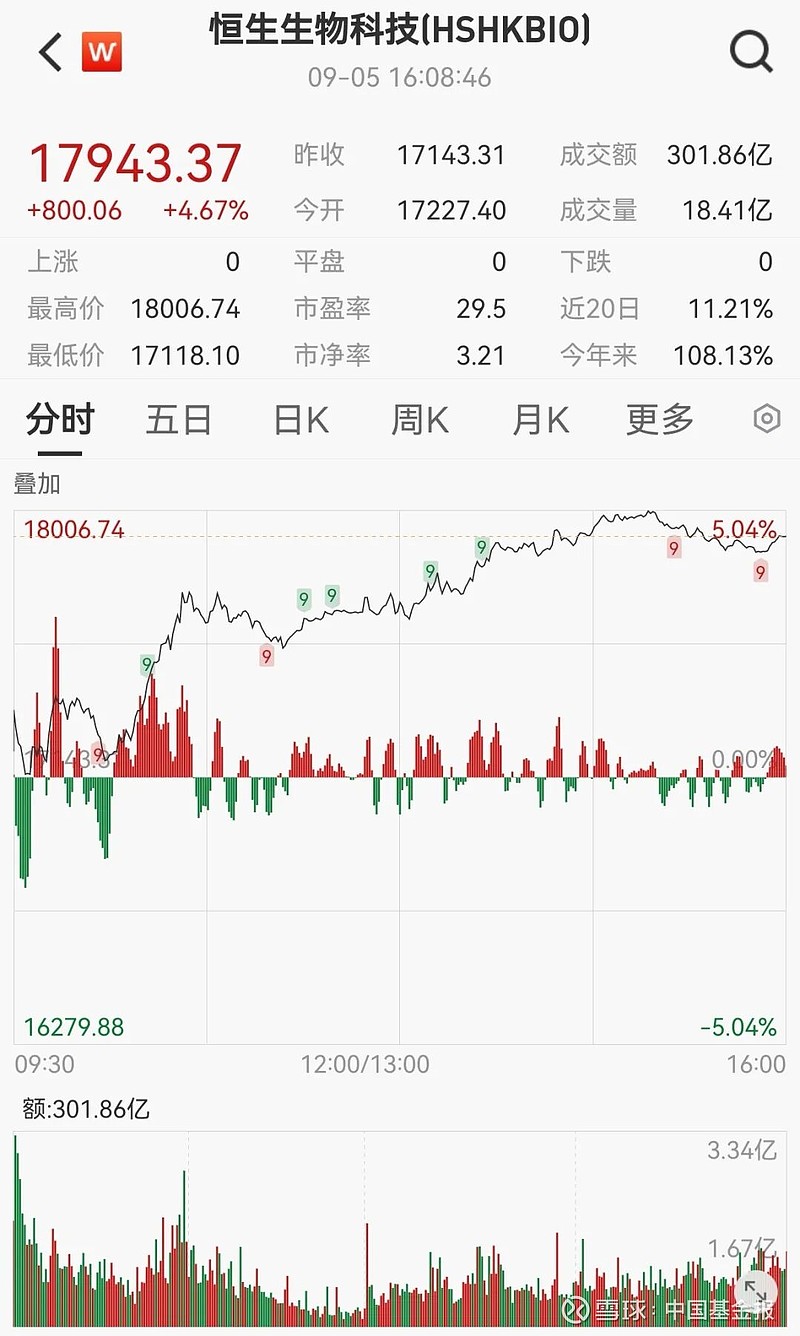
Task: Open the red '9' news marker near the close
Action: click(x=761, y=572)
